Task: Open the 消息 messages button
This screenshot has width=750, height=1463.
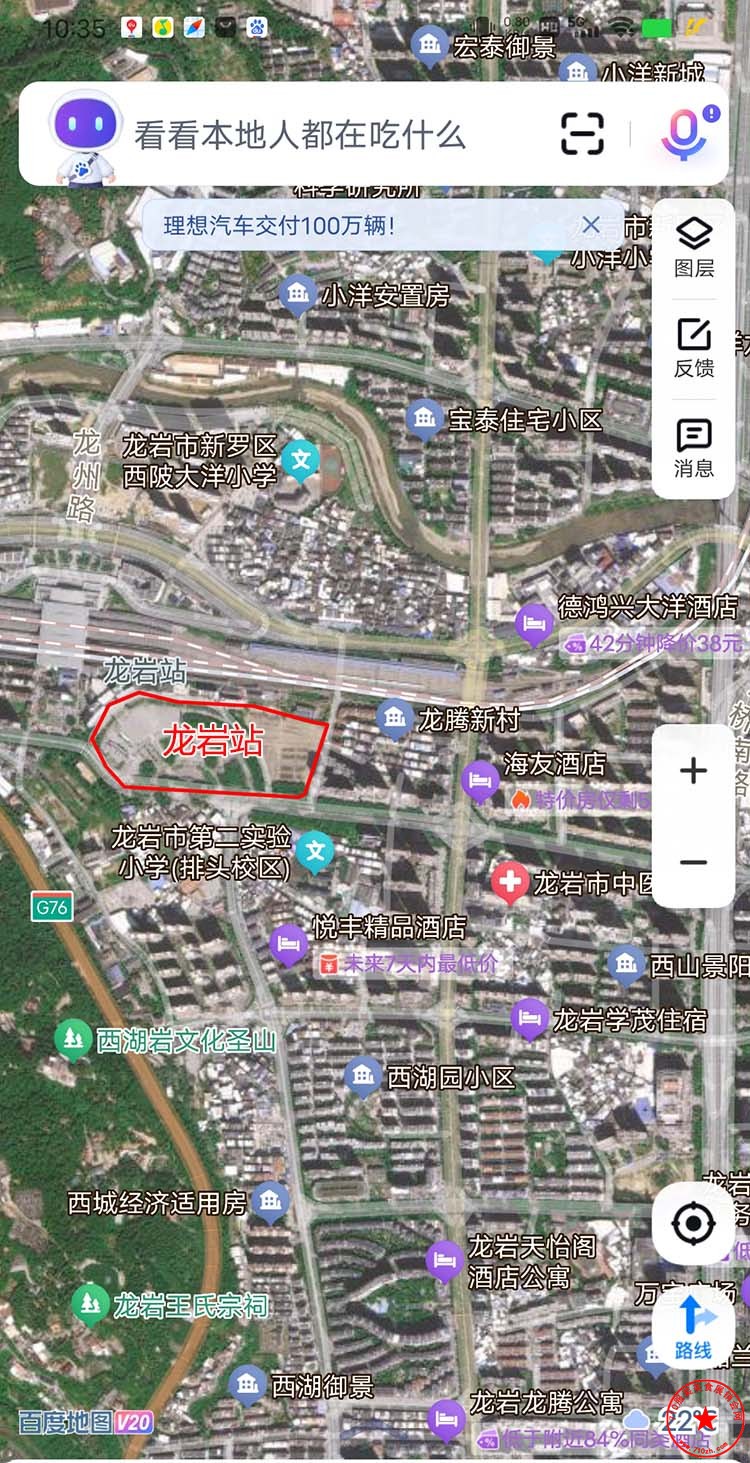Action: [x=694, y=448]
